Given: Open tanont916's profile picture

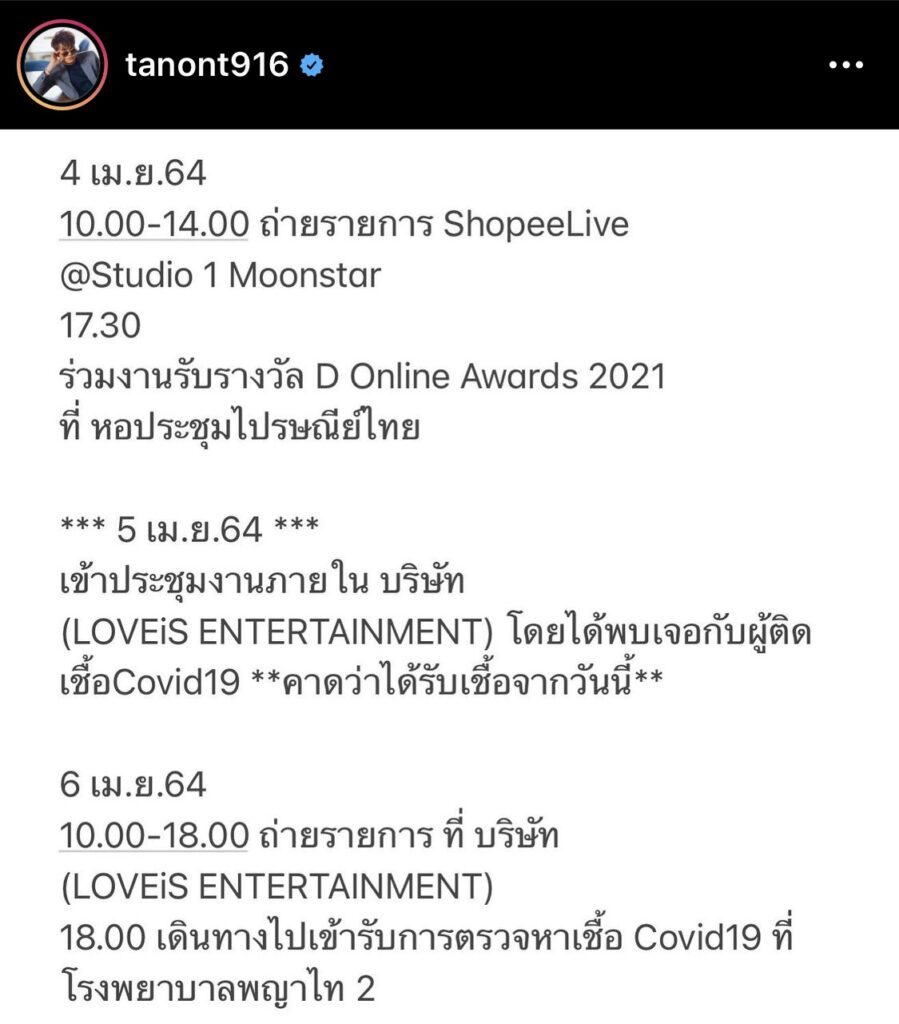Looking at the screenshot, I should click(61, 65).
